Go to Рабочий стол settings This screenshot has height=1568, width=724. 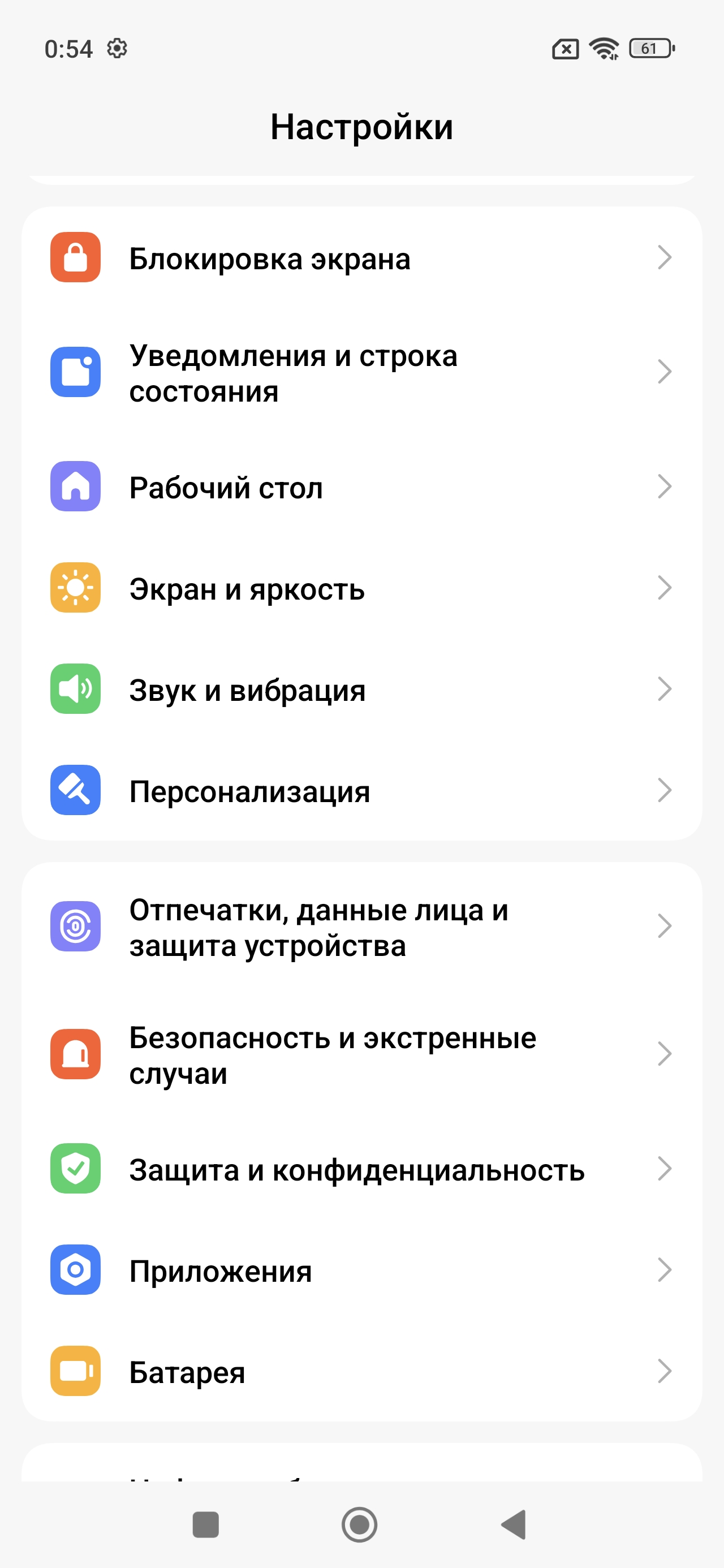[x=361, y=487]
